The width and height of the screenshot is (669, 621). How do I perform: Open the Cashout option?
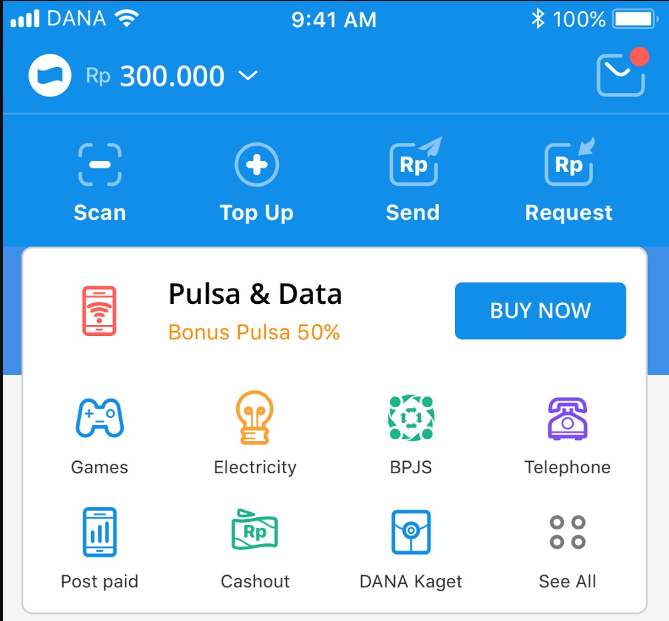255,548
